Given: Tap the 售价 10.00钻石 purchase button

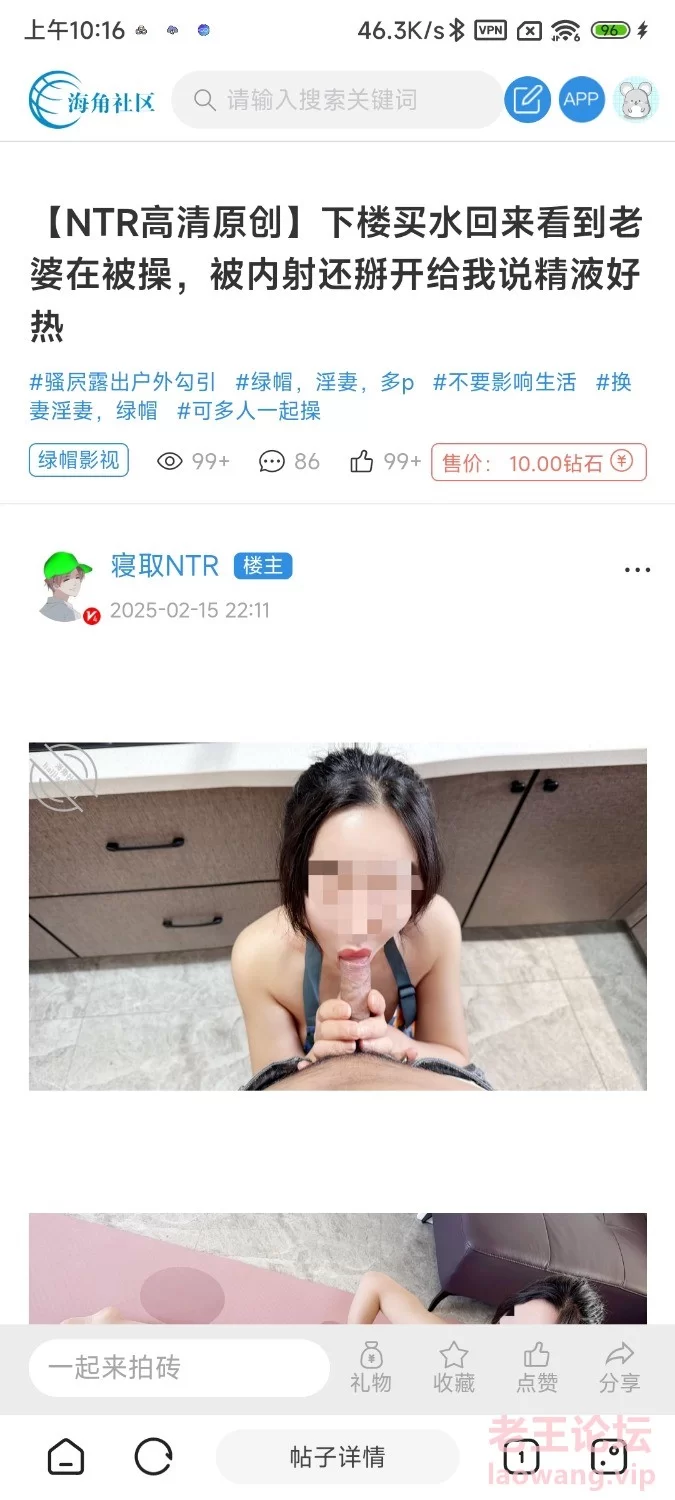Looking at the screenshot, I should [x=538, y=462].
